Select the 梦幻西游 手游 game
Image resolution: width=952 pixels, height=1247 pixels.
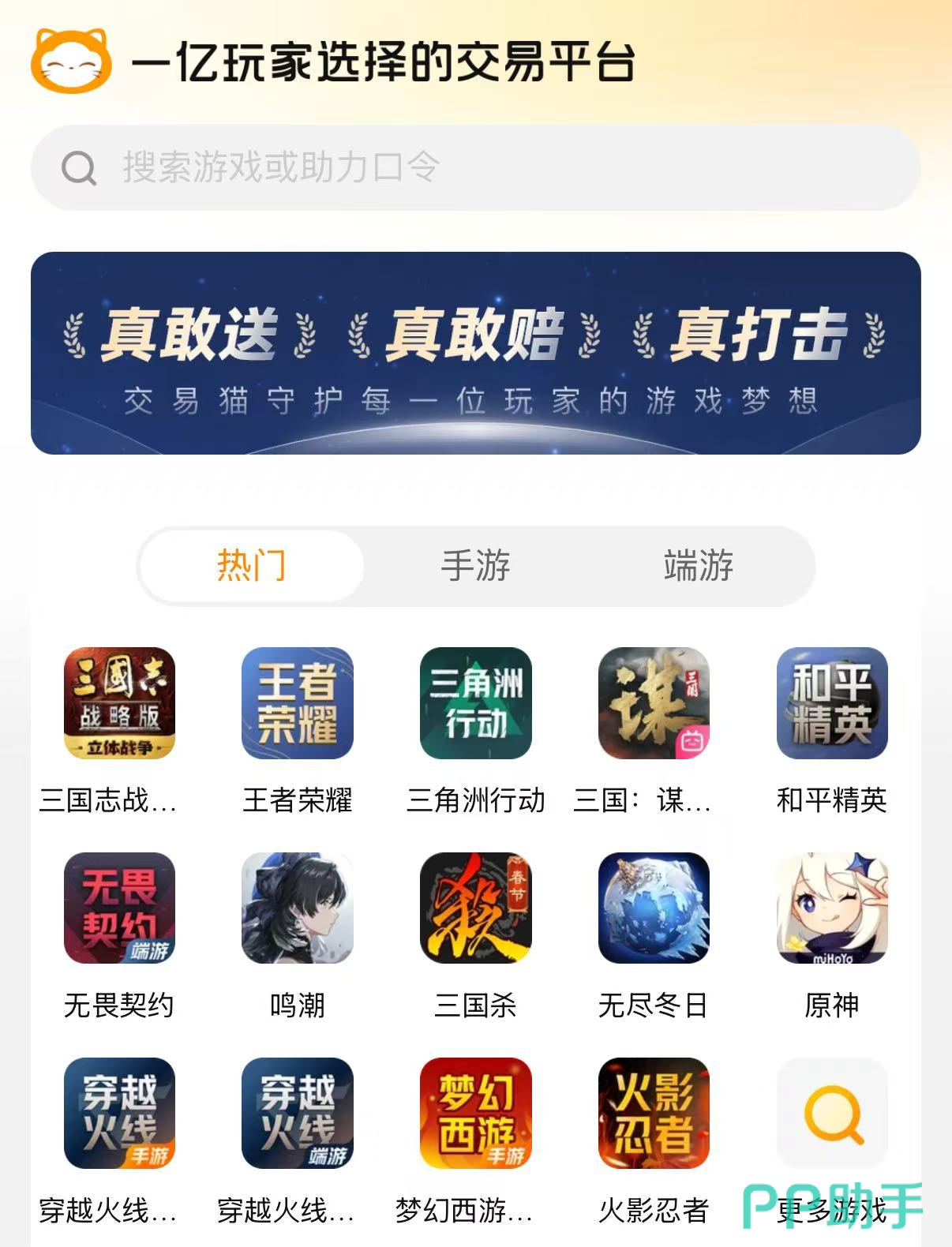[x=475, y=1114]
